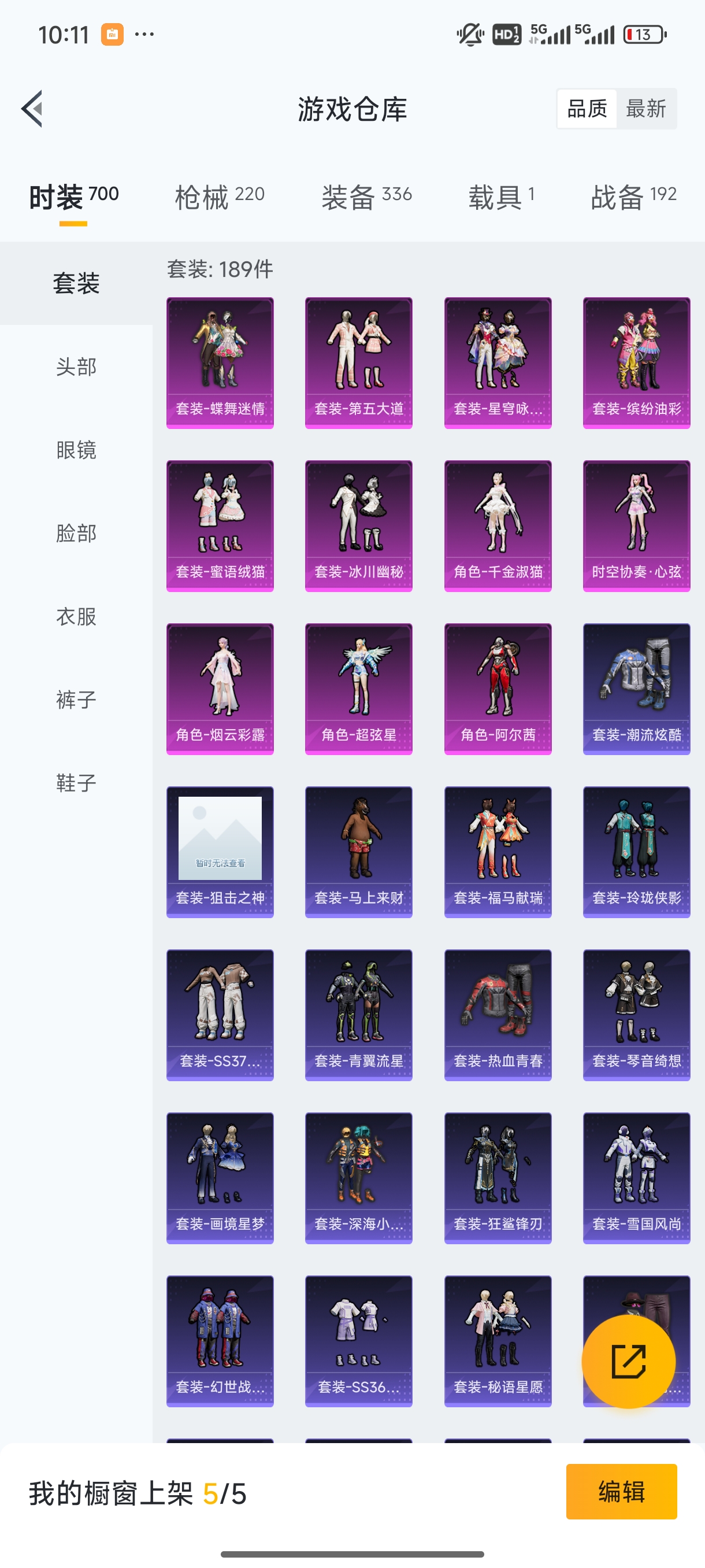
Task: Sort items by 最新
Action: pyautogui.click(x=645, y=109)
